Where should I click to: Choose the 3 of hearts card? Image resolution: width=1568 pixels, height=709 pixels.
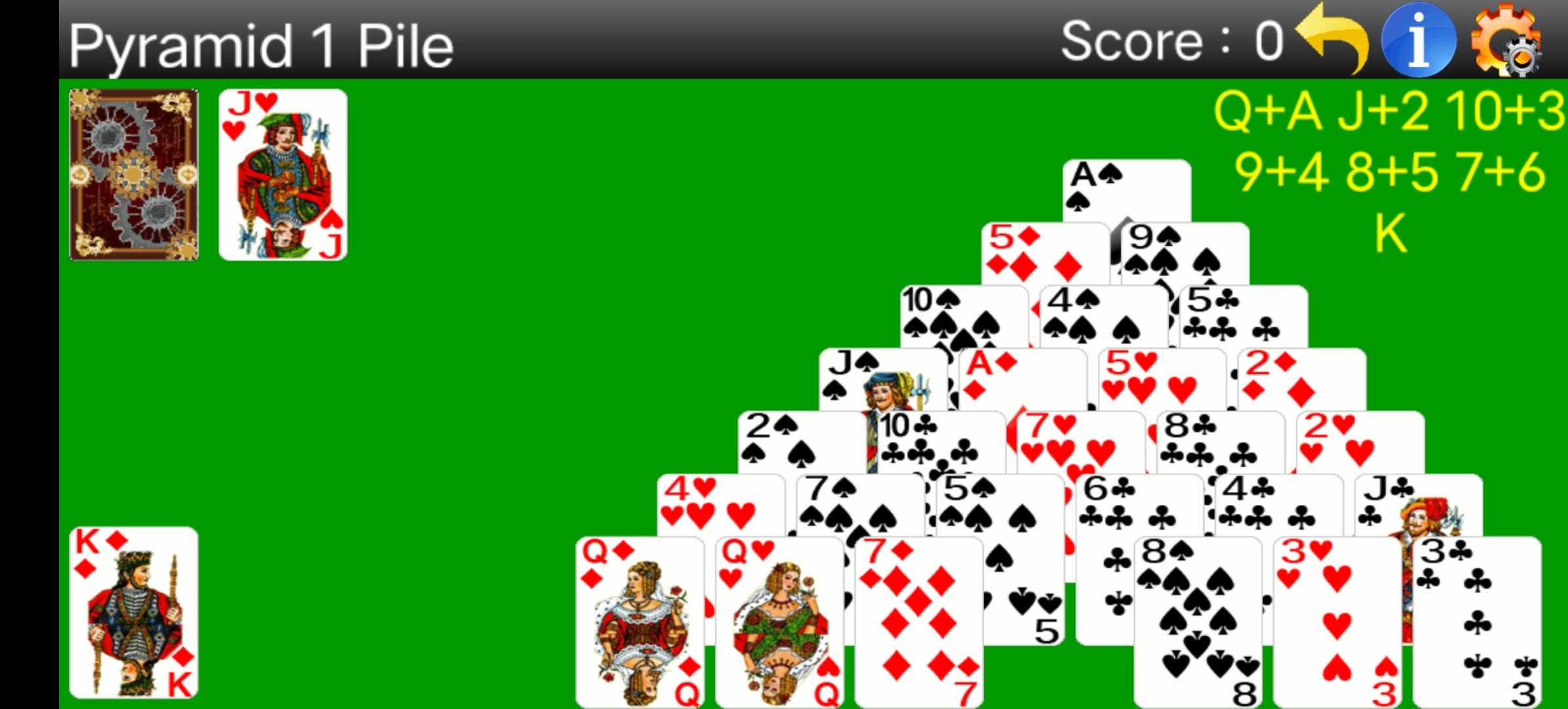tap(1337, 621)
